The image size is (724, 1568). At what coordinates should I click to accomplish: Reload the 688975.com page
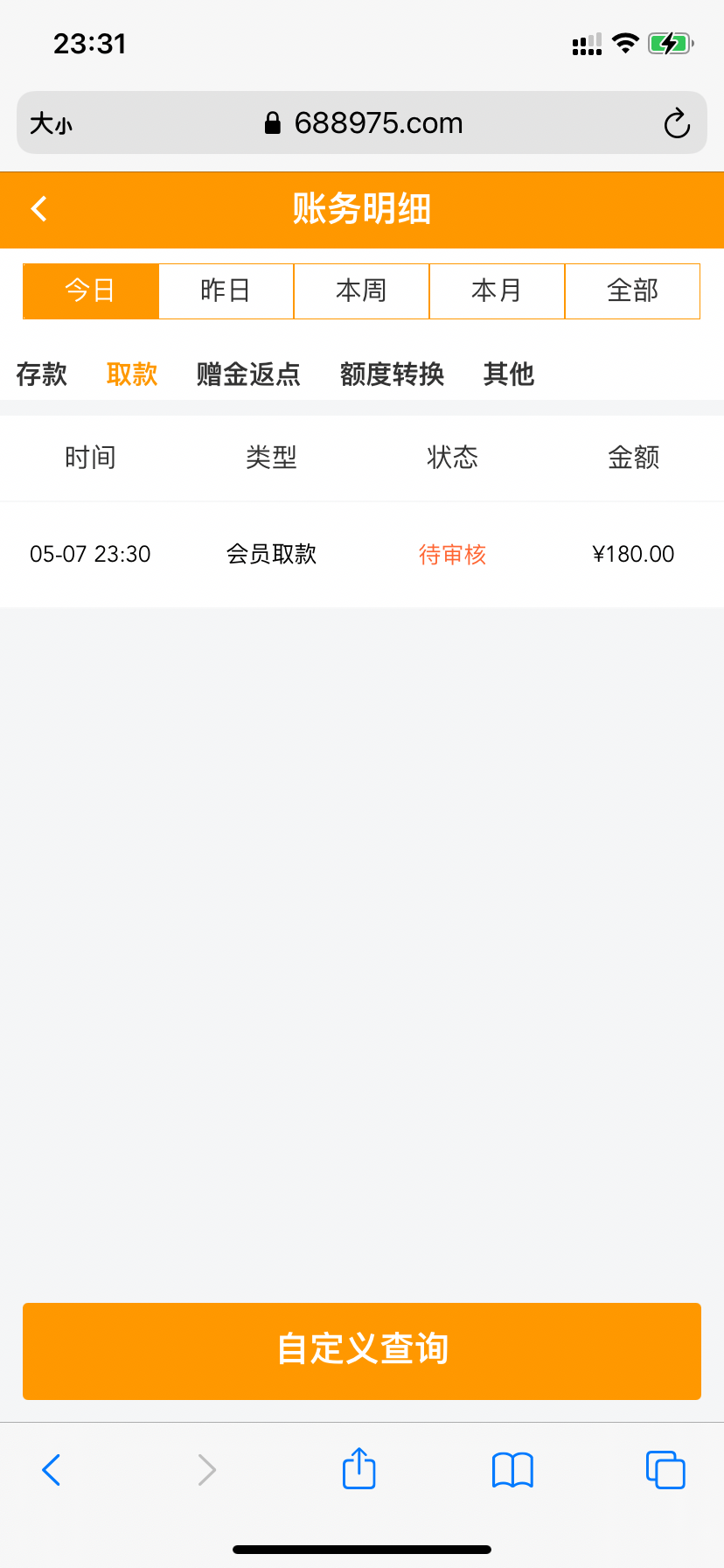677,122
